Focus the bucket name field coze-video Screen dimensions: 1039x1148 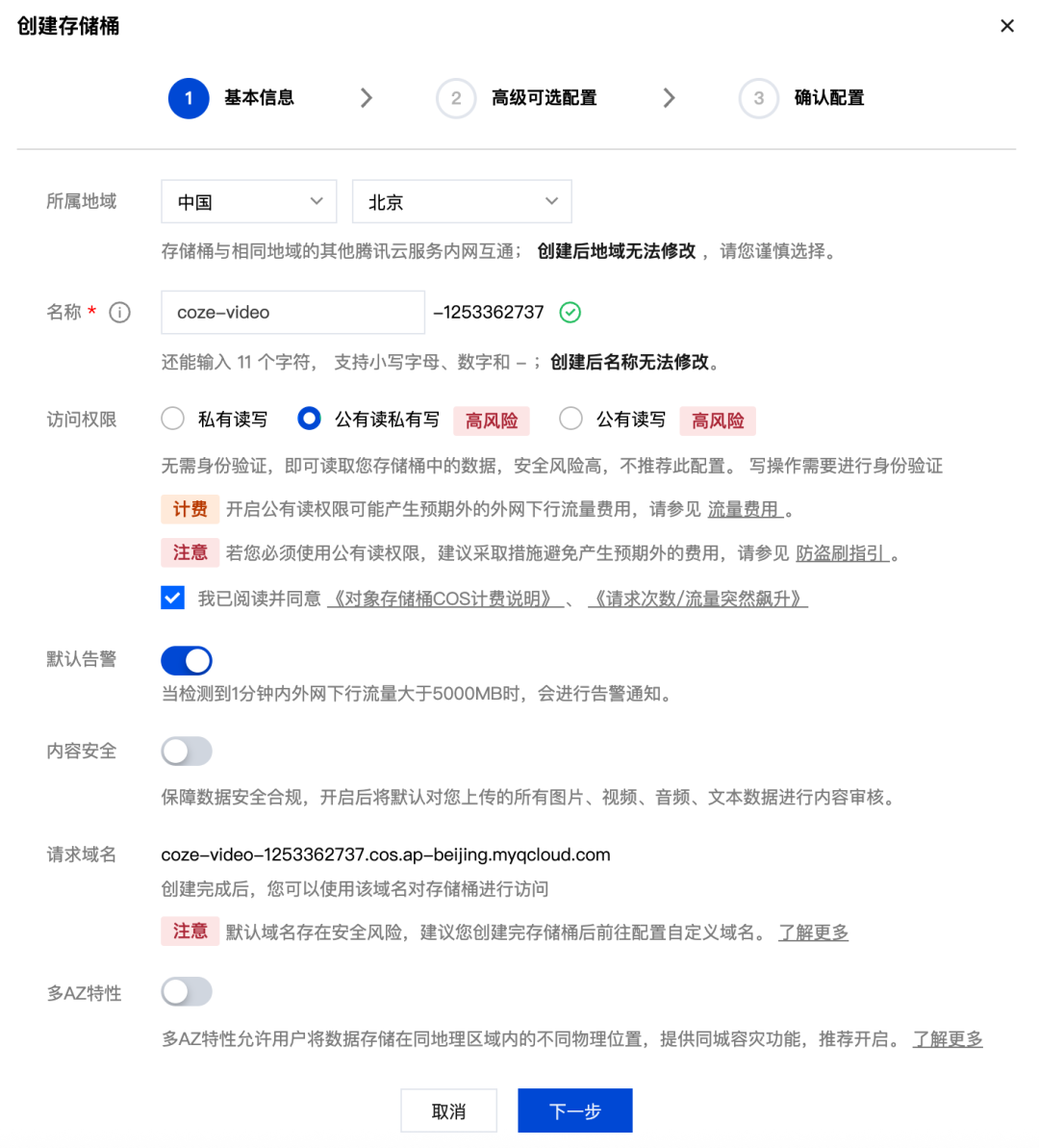click(x=291, y=313)
